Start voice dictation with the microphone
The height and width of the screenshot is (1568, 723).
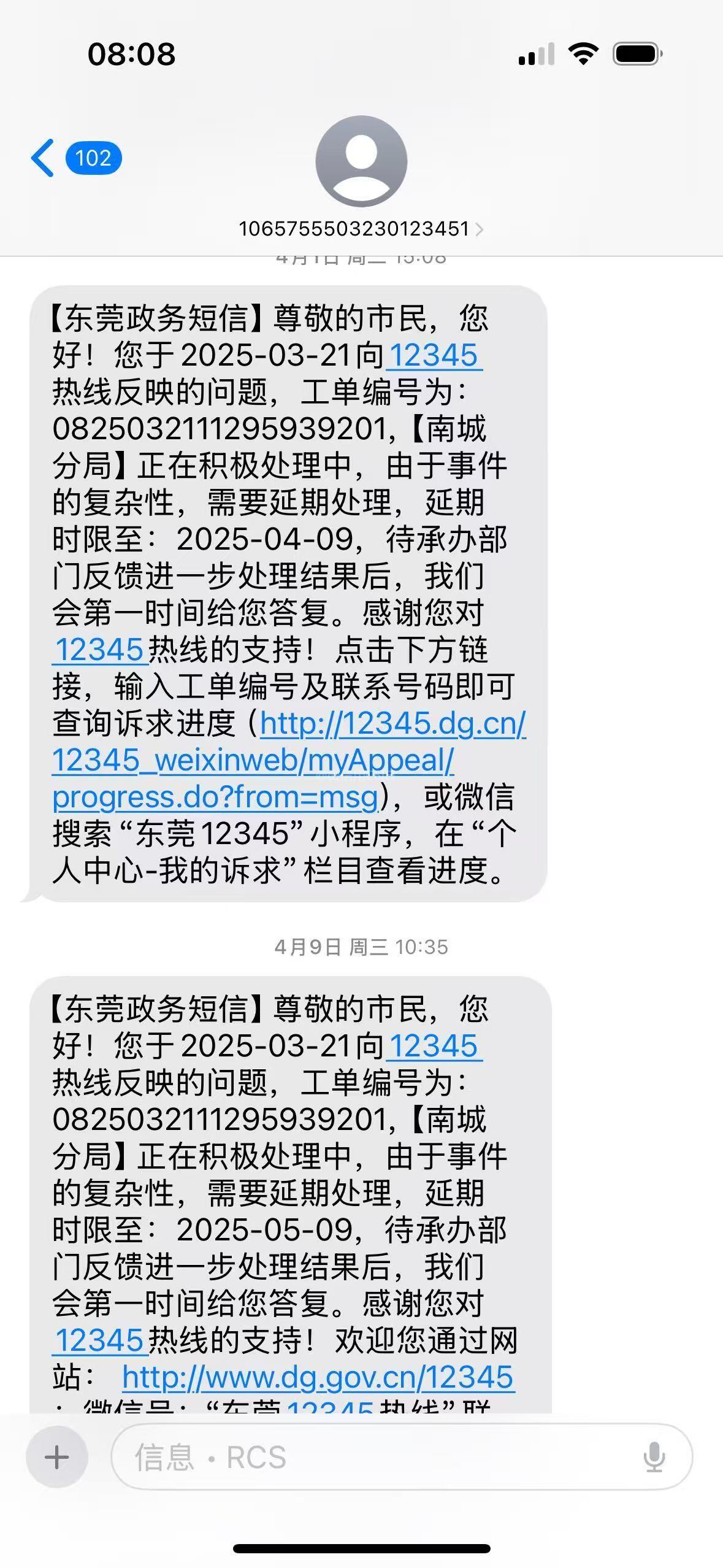coord(654,1457)
